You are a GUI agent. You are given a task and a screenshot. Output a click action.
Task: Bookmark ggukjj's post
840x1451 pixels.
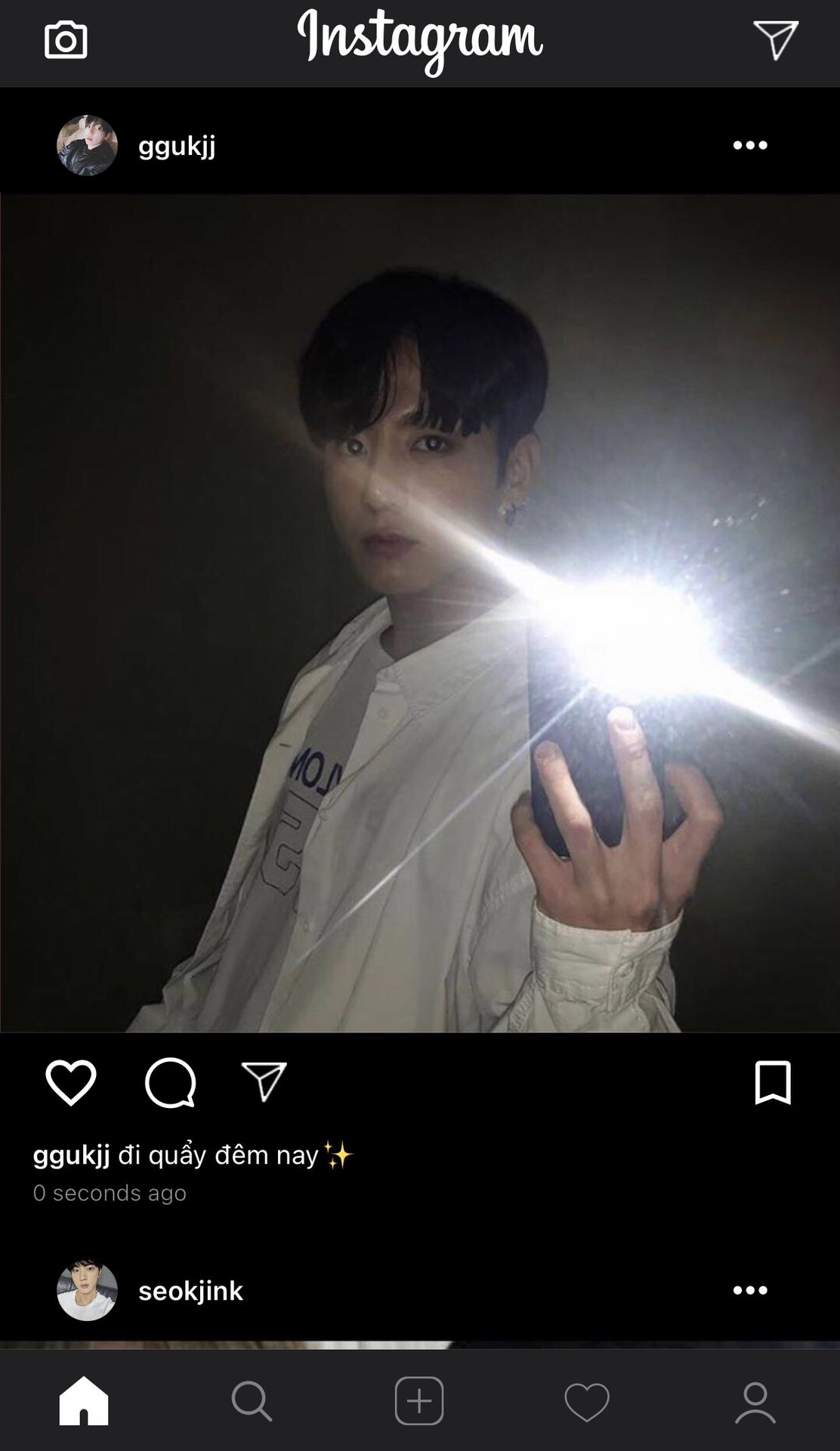pos(772,1082)
